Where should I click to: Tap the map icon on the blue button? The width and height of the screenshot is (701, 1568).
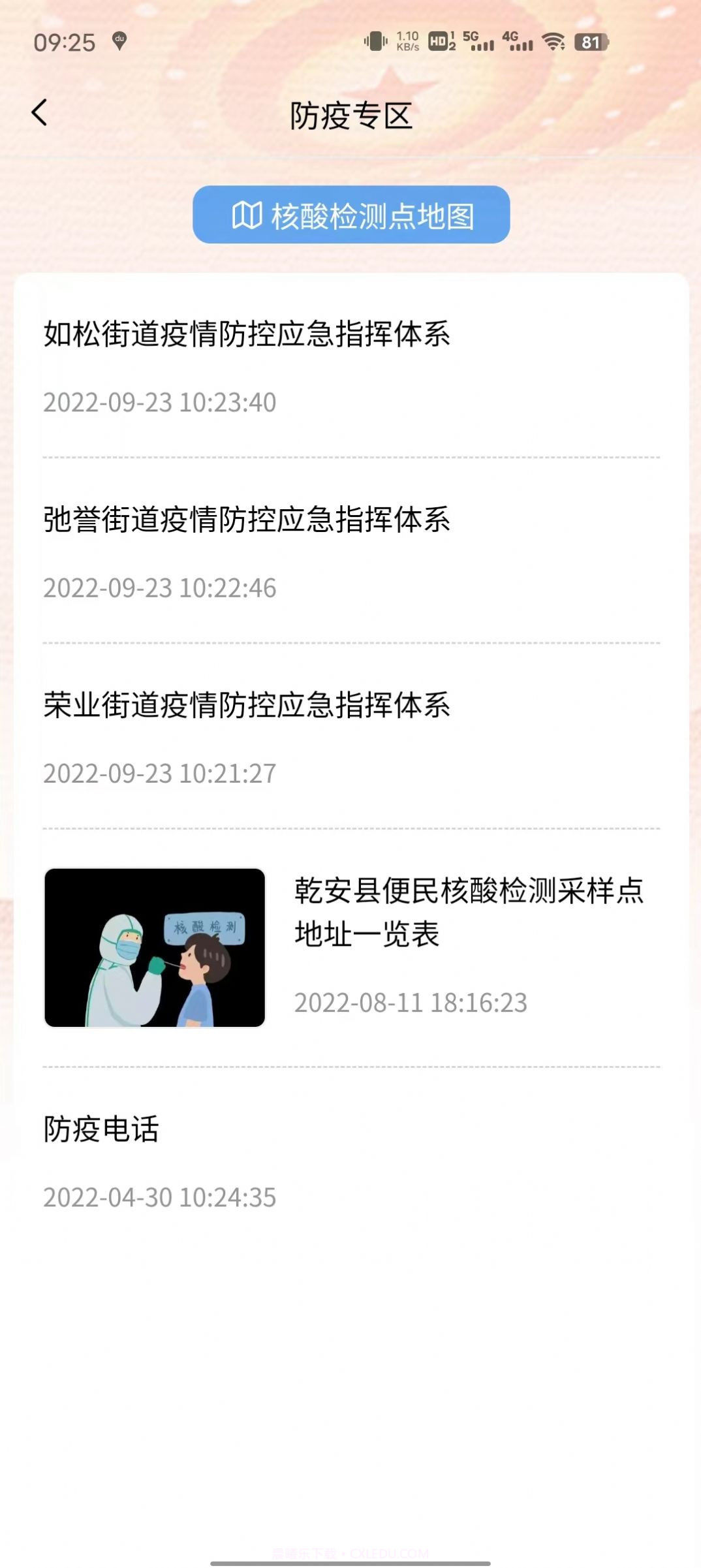[245, 213]
